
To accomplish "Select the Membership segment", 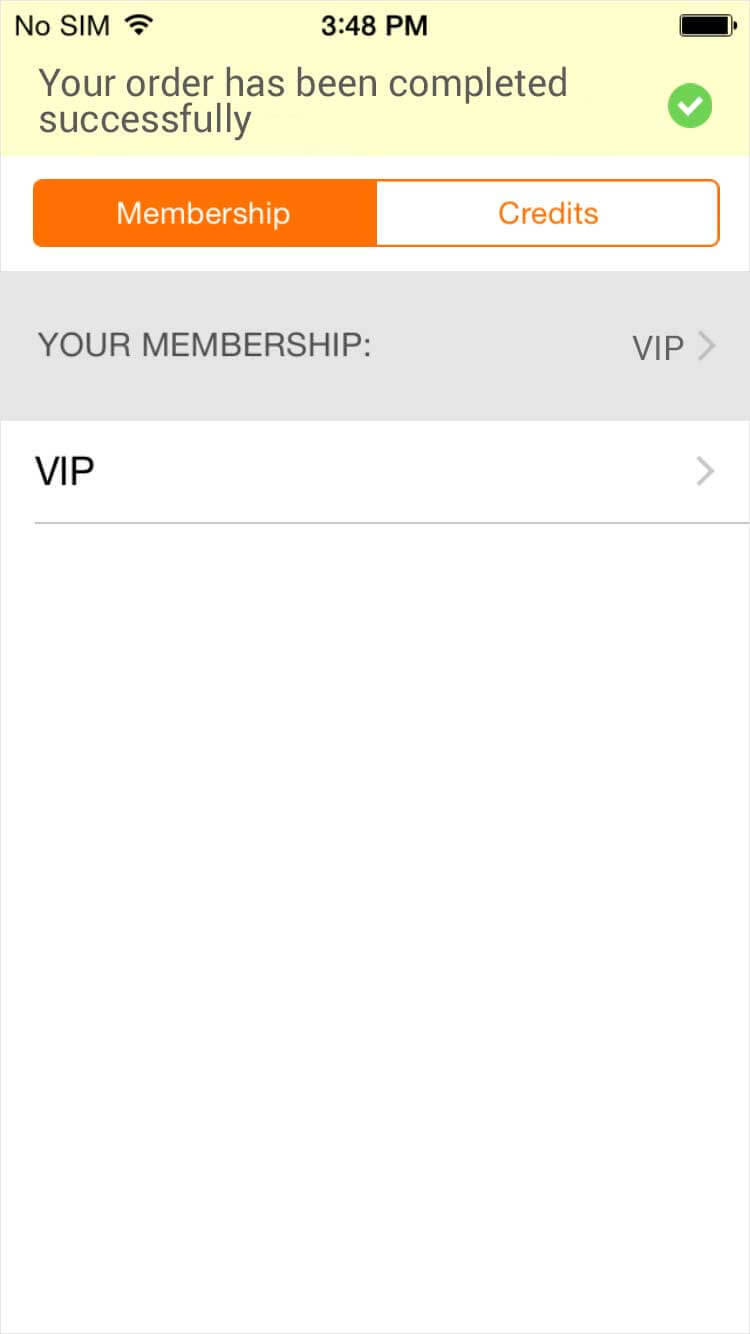I will click(205, 213).
